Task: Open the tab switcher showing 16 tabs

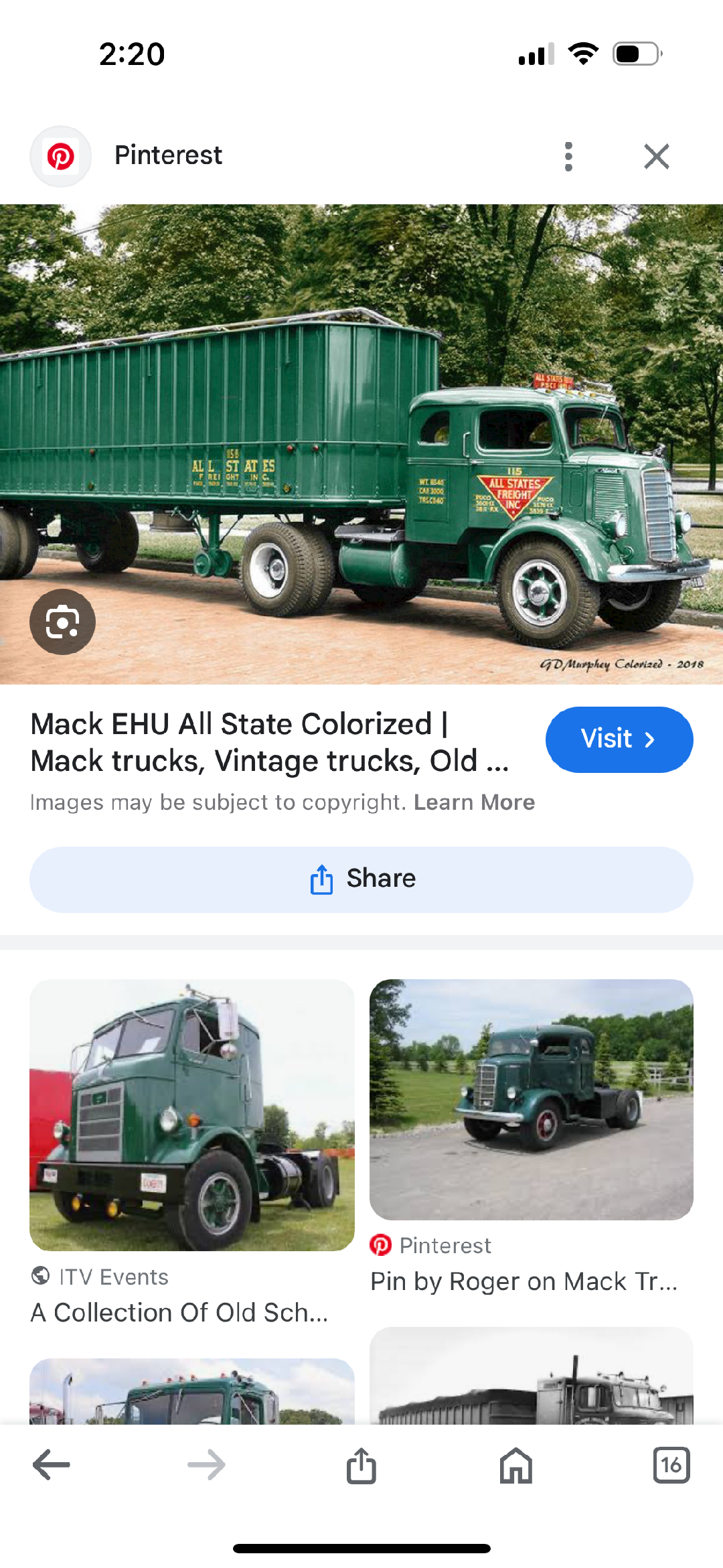Action: pyautogui.click(x=671, y=1465)
